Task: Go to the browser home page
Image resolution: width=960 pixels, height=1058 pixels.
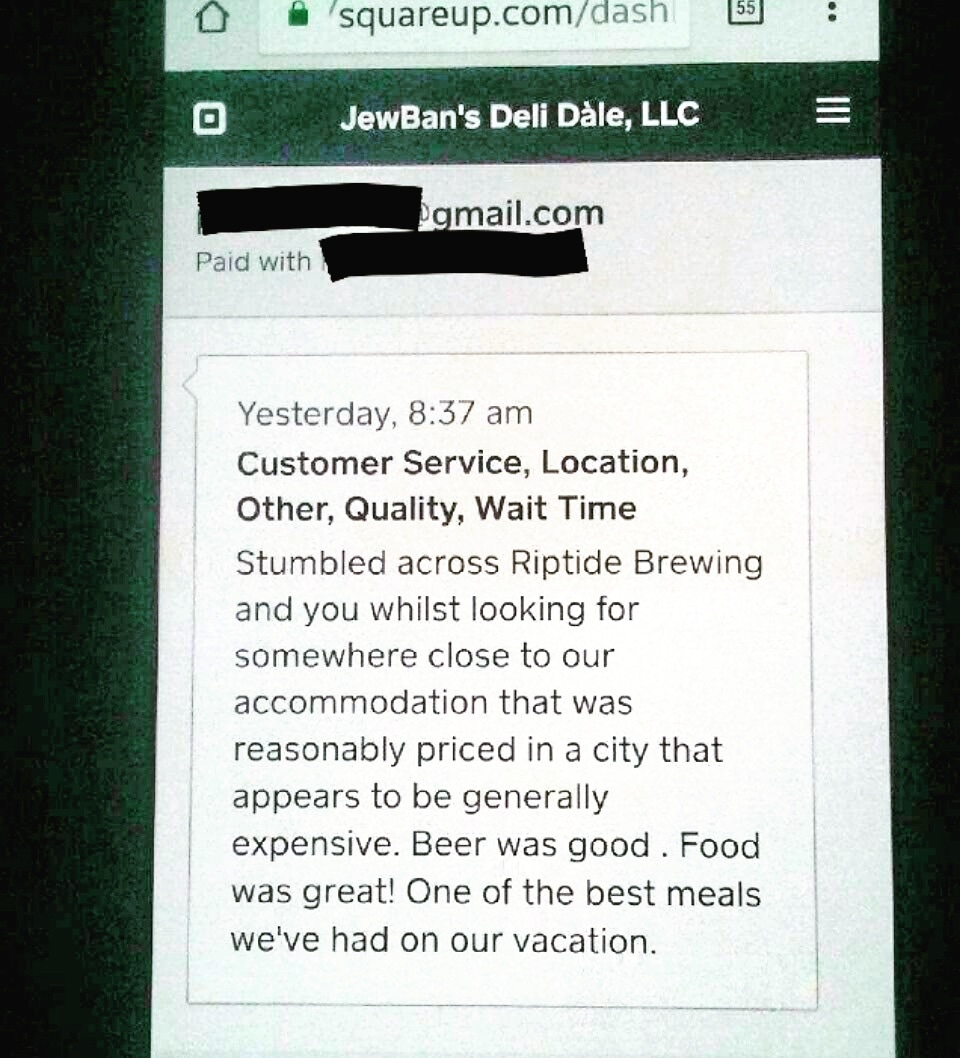Action: [x=211, y=17]
